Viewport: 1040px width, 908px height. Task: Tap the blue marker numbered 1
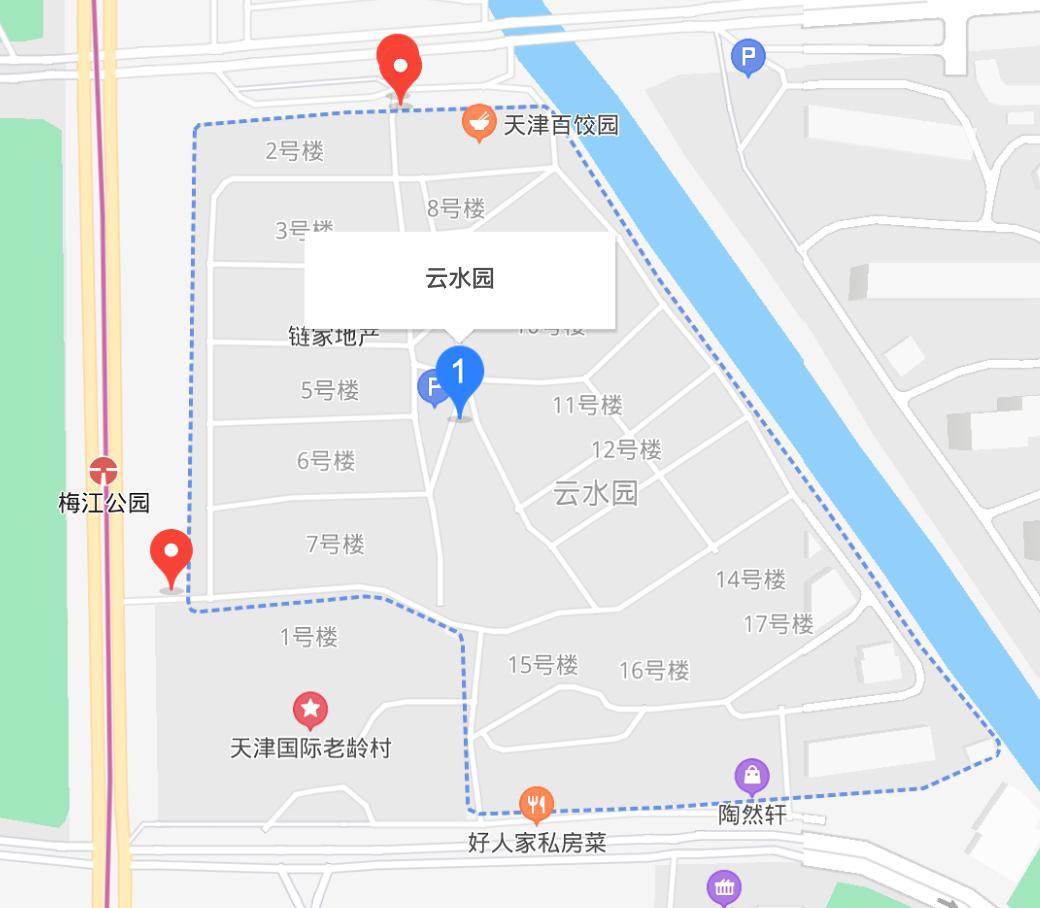coord(459,375)
